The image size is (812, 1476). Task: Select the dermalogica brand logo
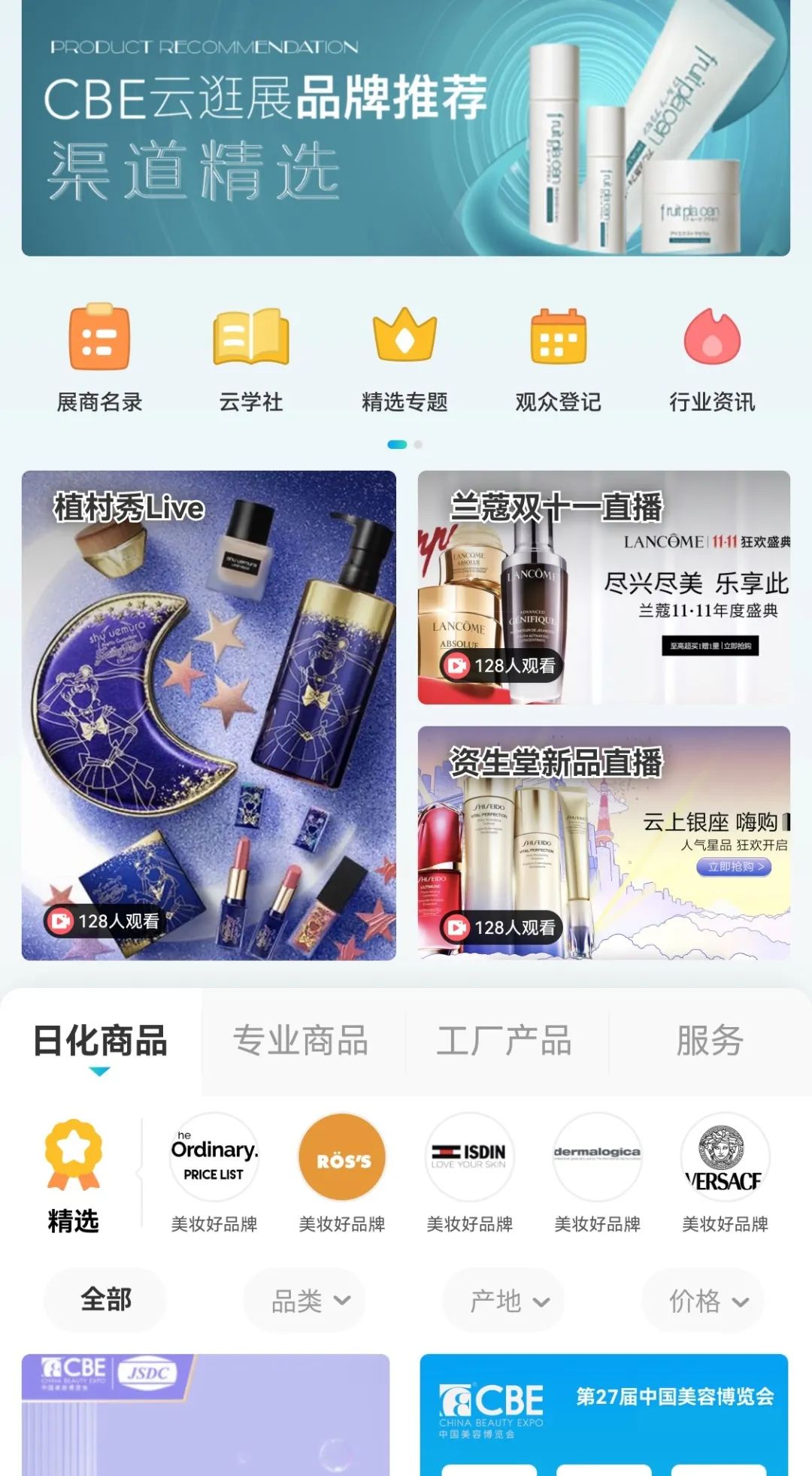596,1158
